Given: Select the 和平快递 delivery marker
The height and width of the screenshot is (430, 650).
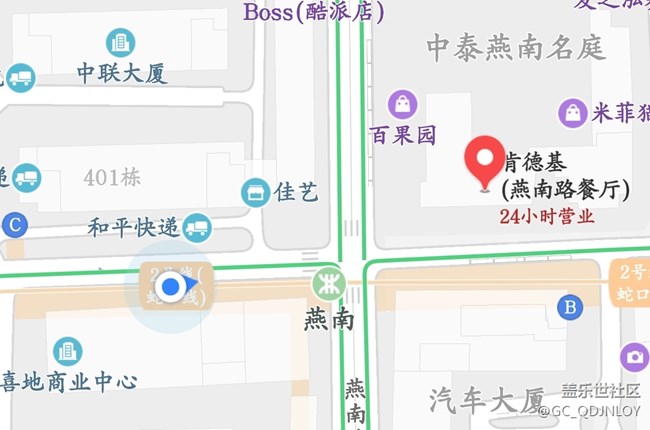Looking at the screenshot, I should (x=197, y=229).
